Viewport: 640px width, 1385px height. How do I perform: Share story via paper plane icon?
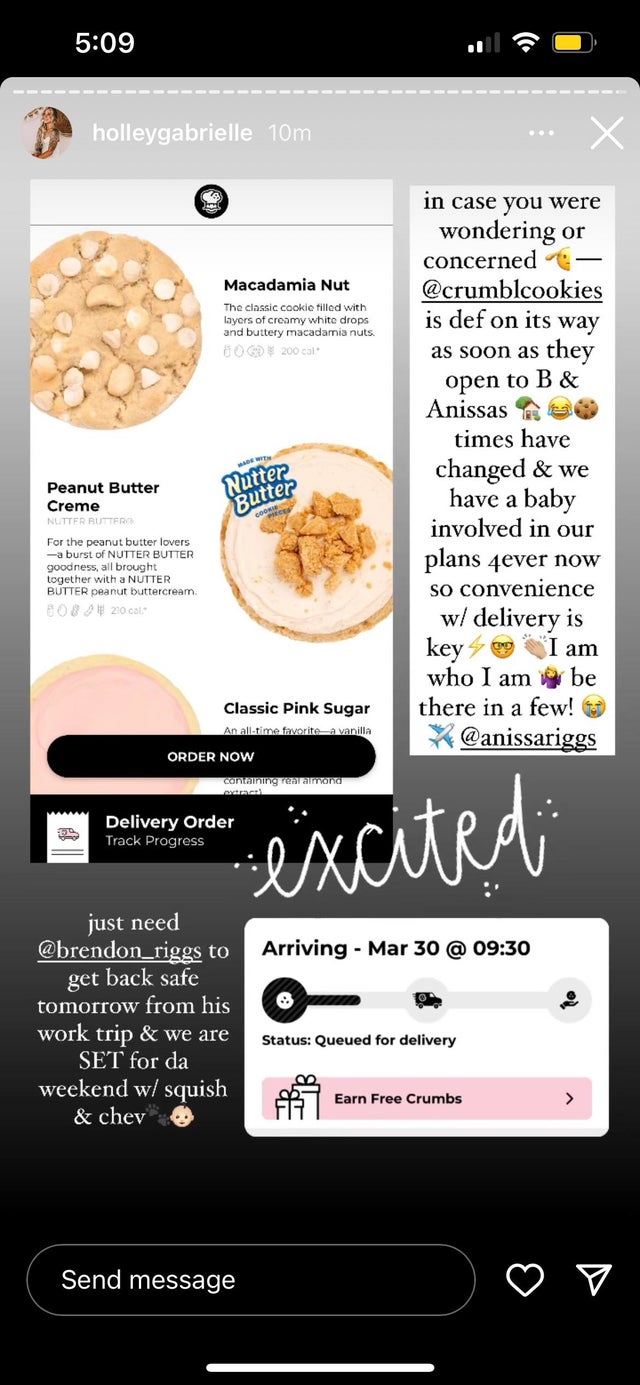[594, 1279]
